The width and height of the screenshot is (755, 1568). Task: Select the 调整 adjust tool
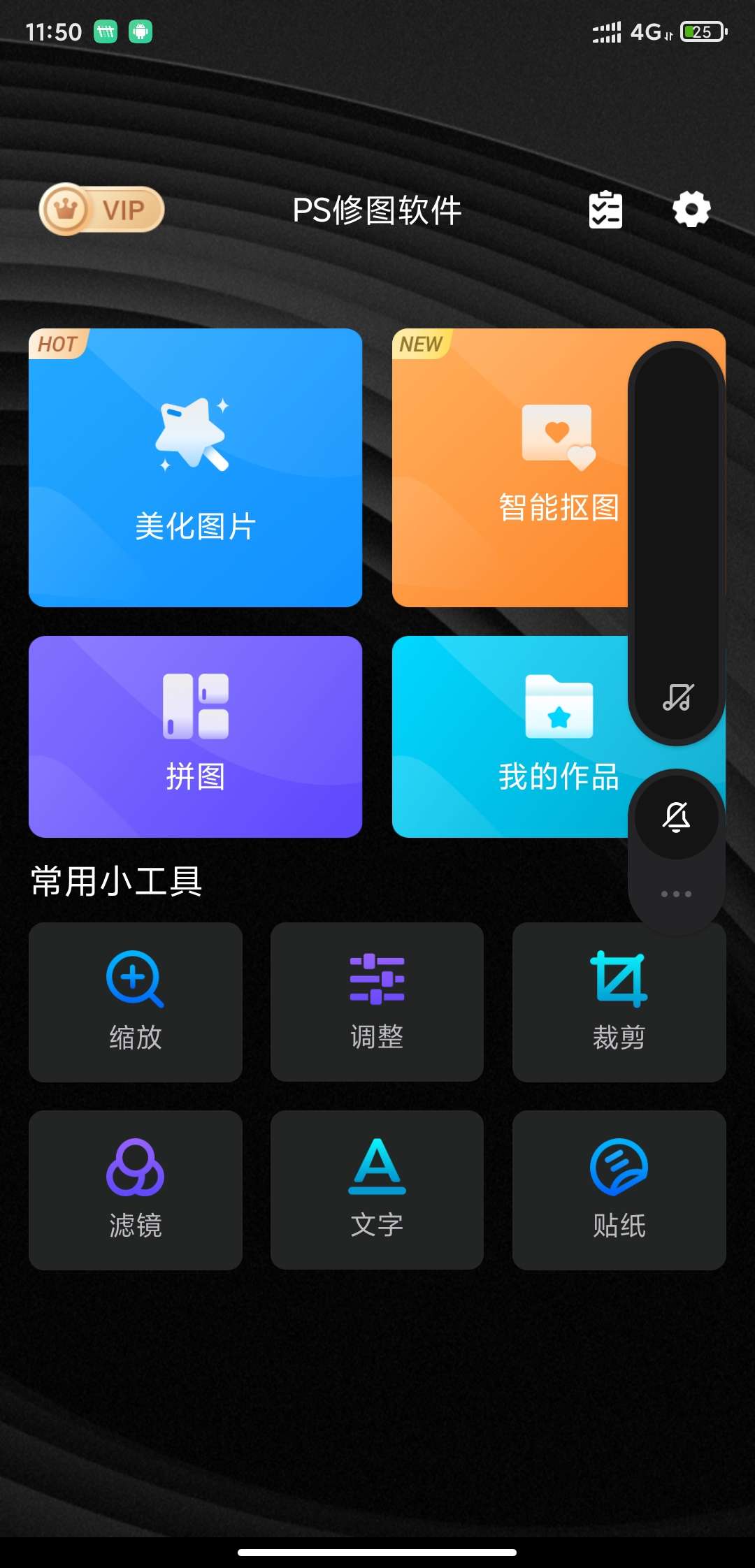(377, 1001)
